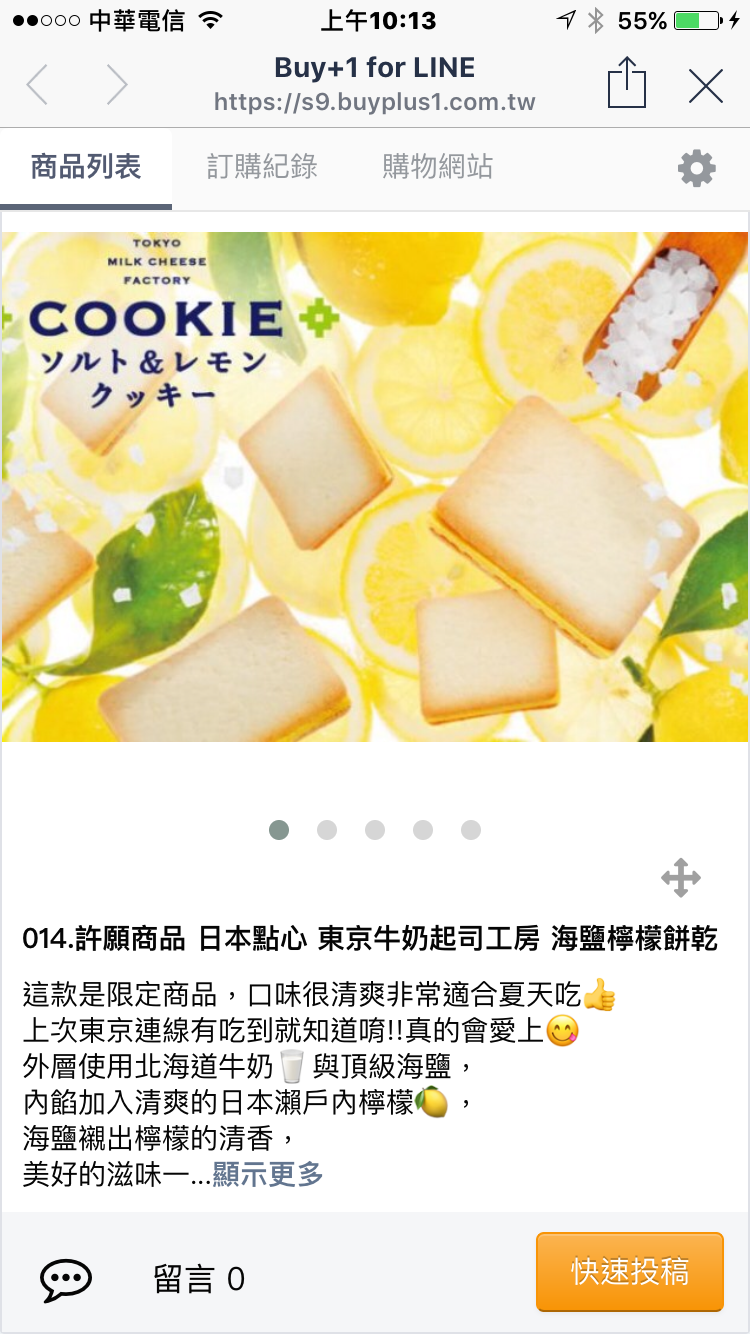The width and height of the screenshot is (750, 1334).
Task: Tap the move arrows icon
Action: point(681,878)
